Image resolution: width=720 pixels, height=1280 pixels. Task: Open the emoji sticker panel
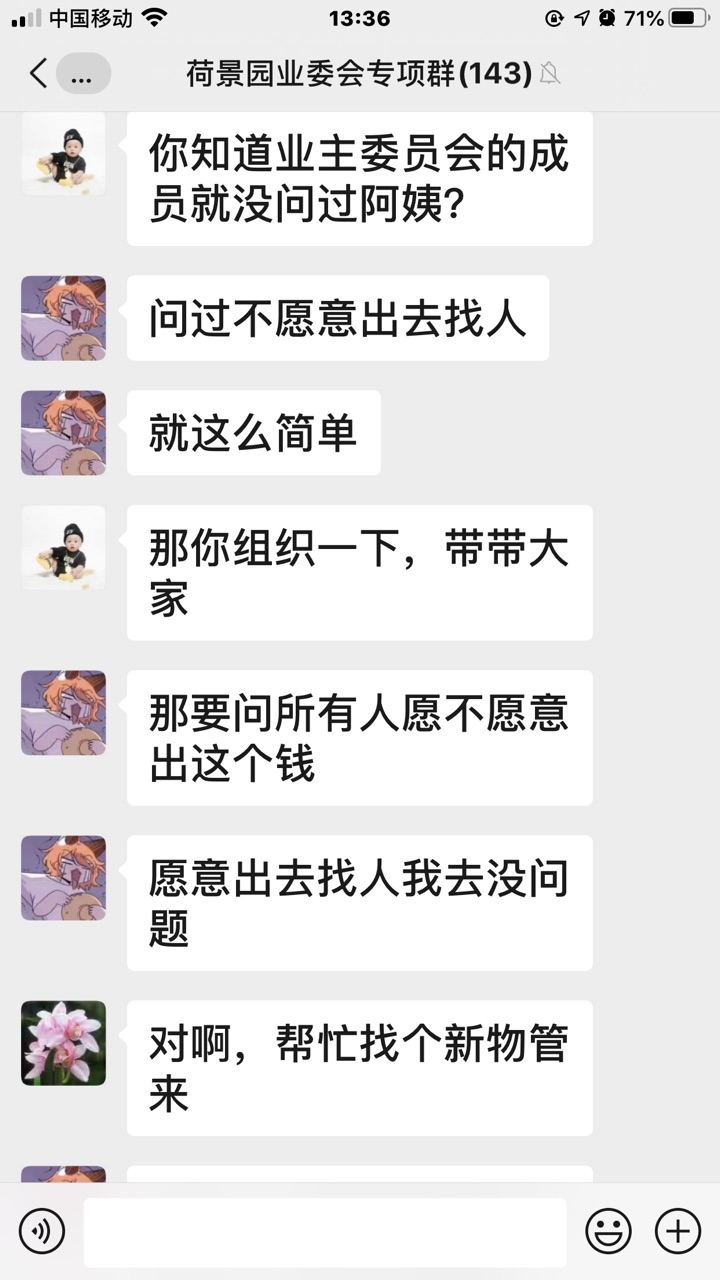coord(608,1231)
